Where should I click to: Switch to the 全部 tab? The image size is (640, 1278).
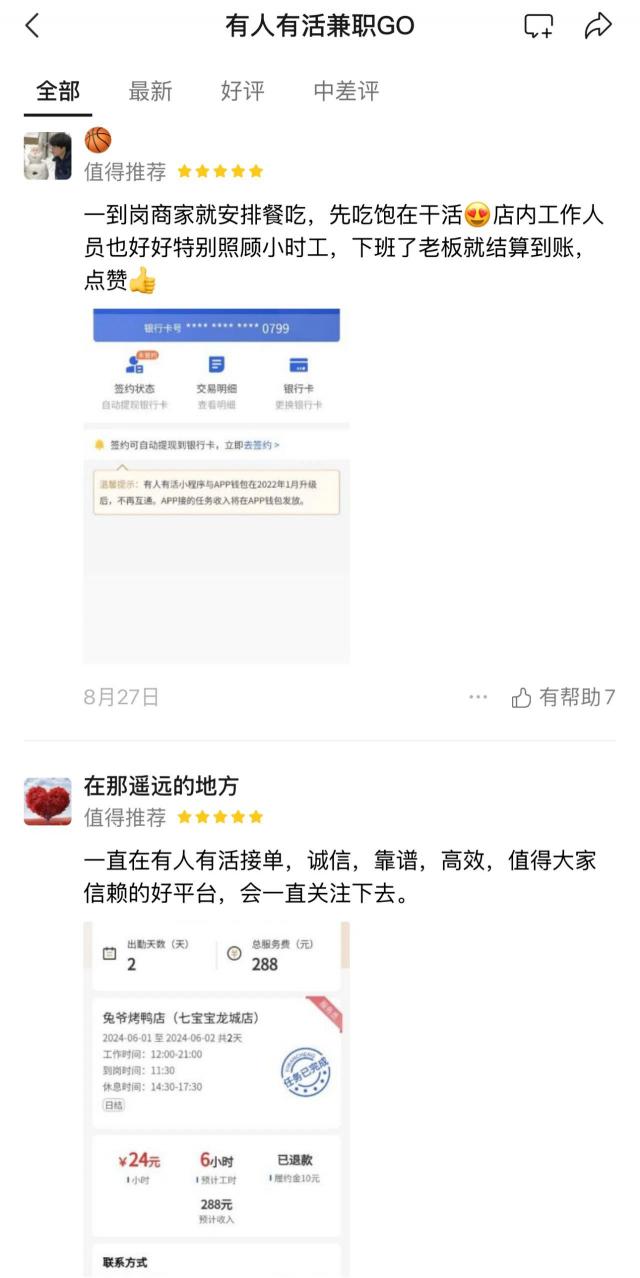coord(58,91)
